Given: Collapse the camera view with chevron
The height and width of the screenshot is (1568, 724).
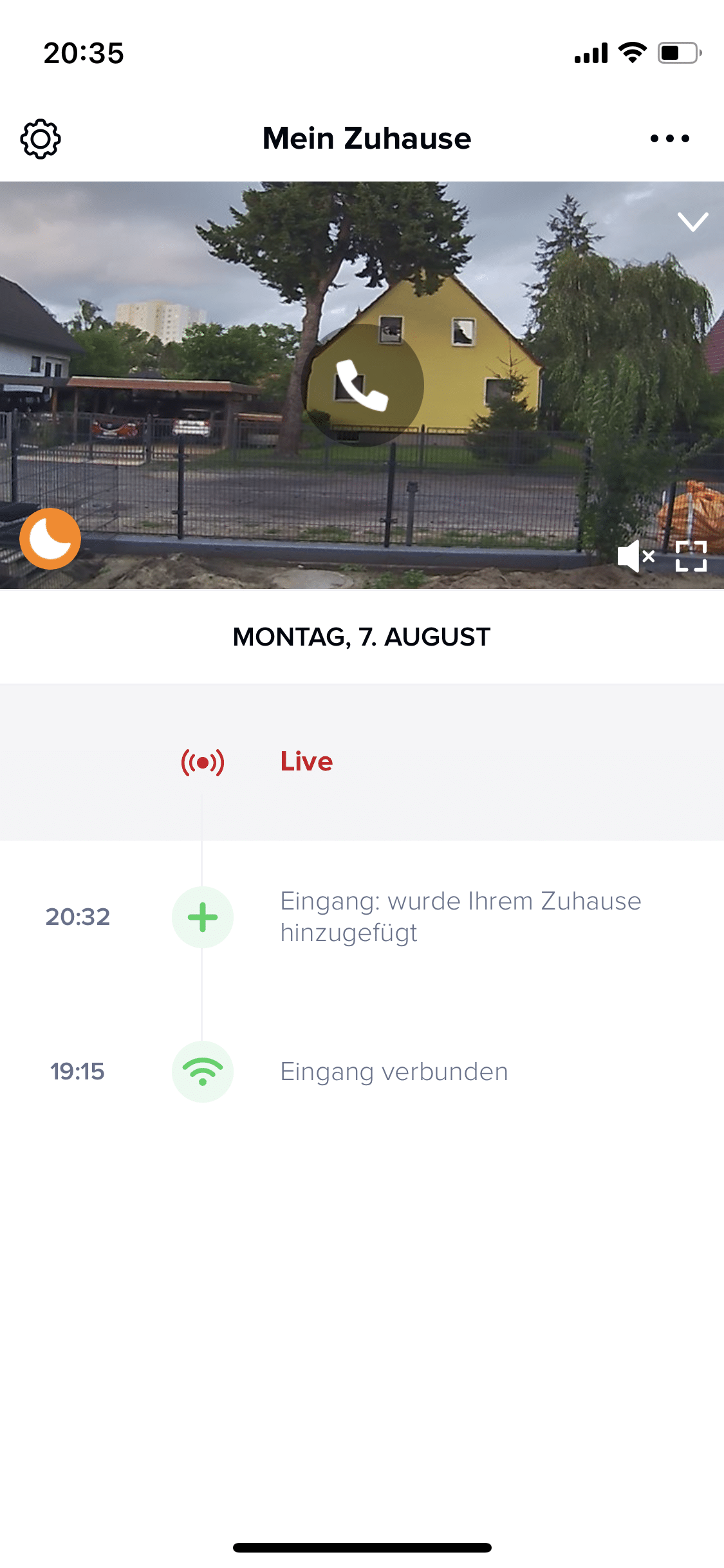Looking at the screenshot, I should [x=692, y=221].
